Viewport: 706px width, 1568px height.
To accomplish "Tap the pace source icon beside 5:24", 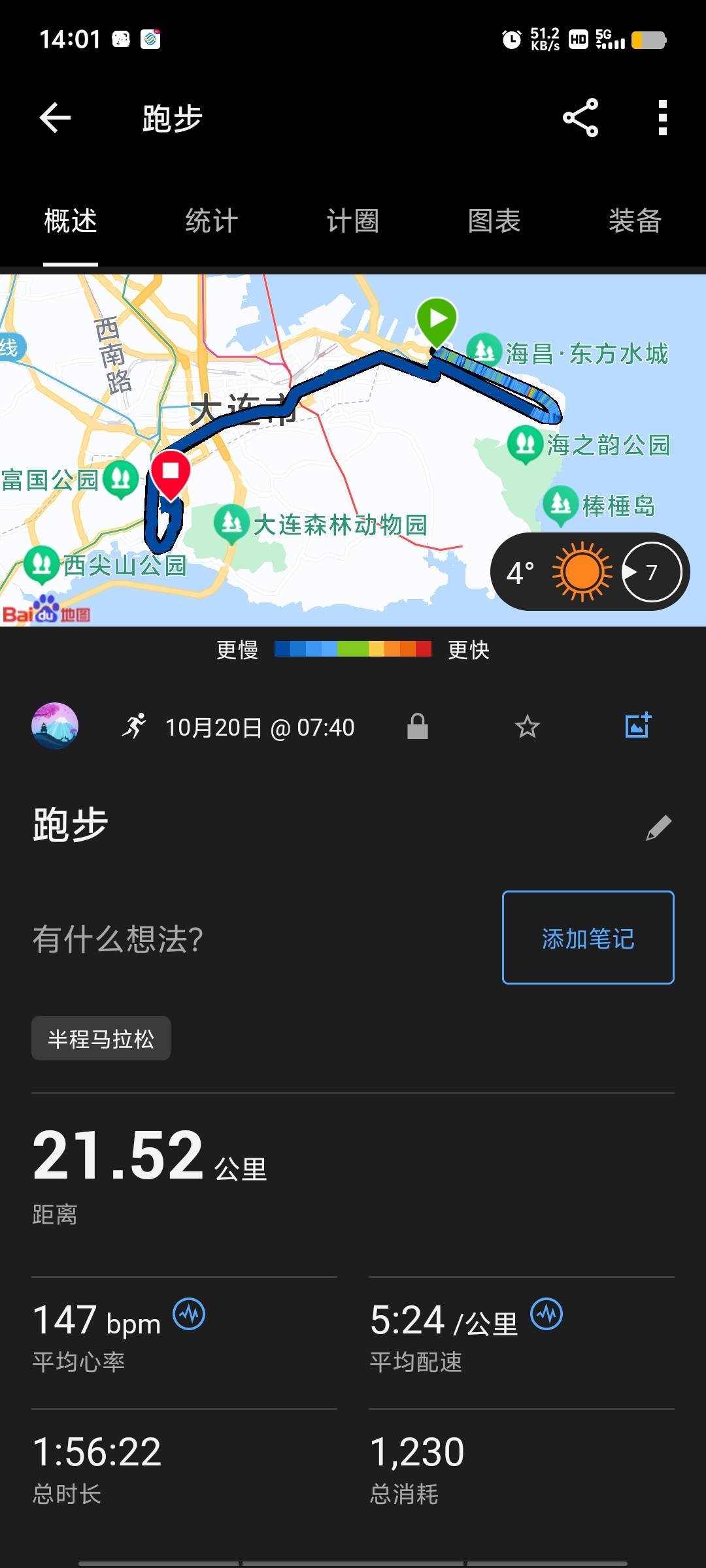I will click(546, 1315).
